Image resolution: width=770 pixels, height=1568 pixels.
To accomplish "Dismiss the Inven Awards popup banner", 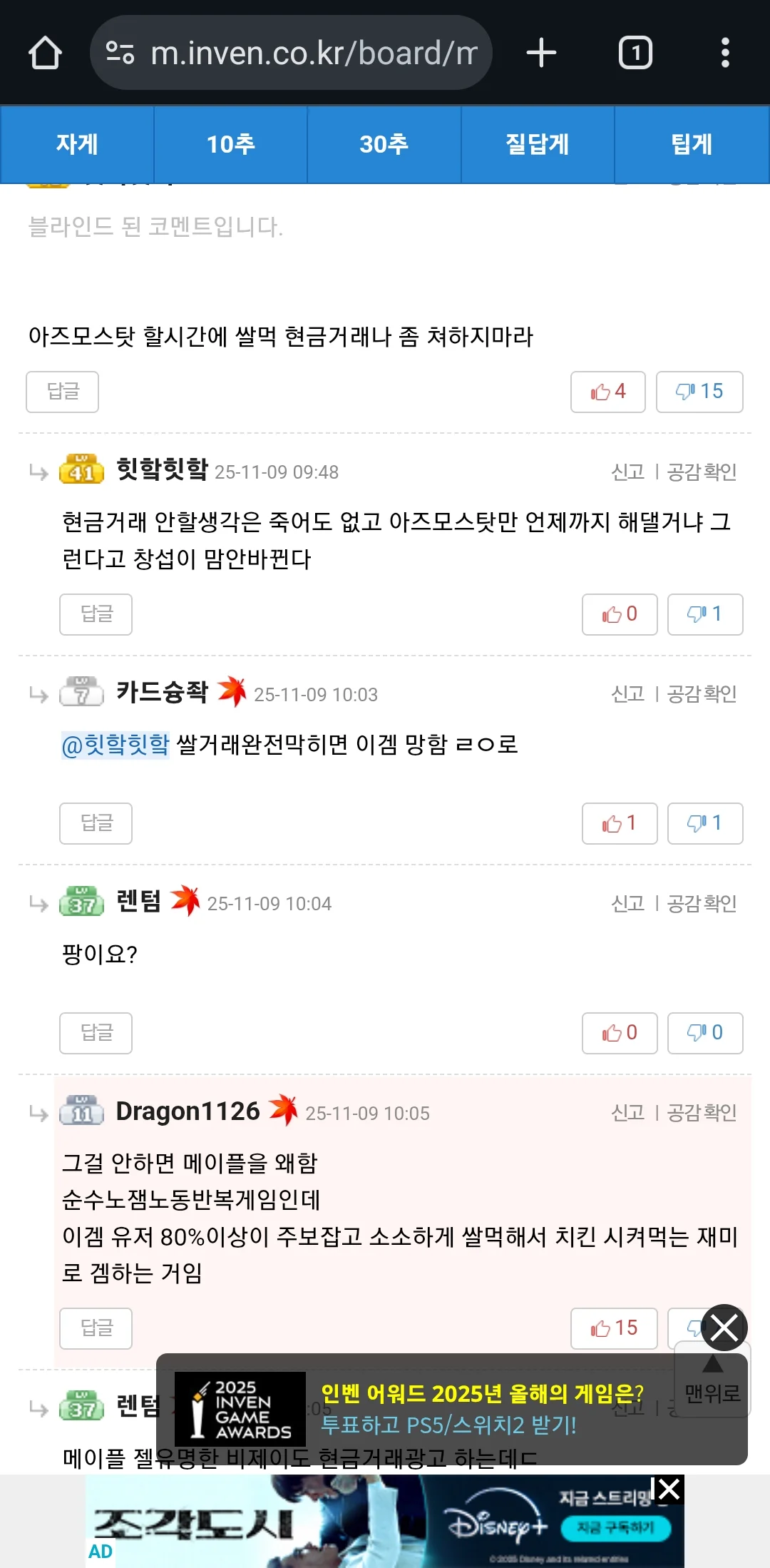I will point(724,1328).
